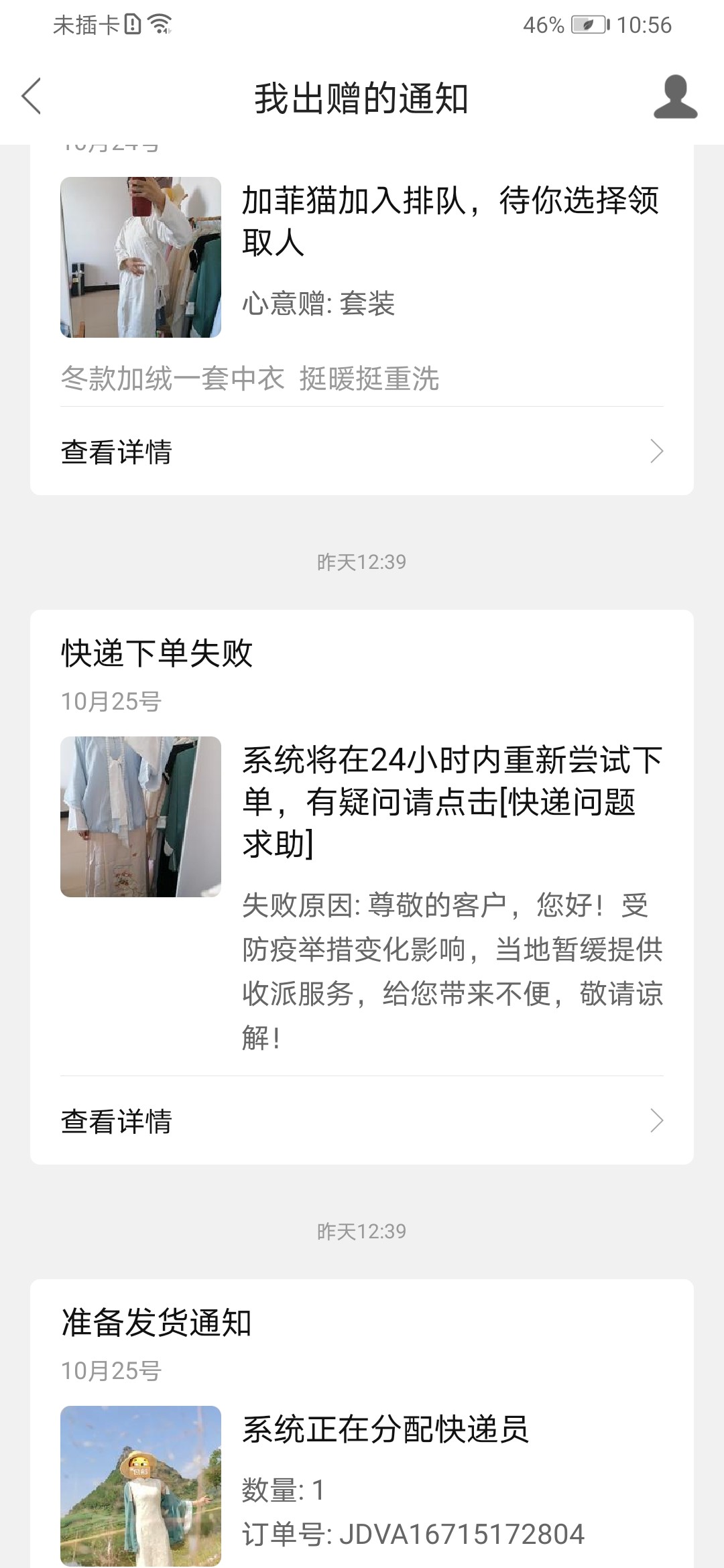Image resolution: width=724 pixels, height=1568 pixels.
Task: Go back from 我出赠的通知
Action: click(x=32, y=96)
